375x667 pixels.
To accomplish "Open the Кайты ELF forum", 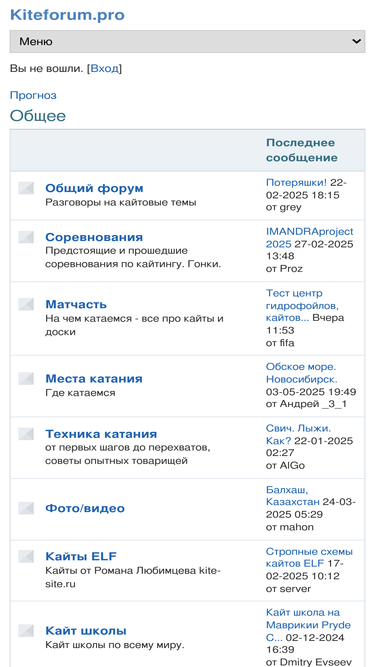I will [x=81, y=556].
